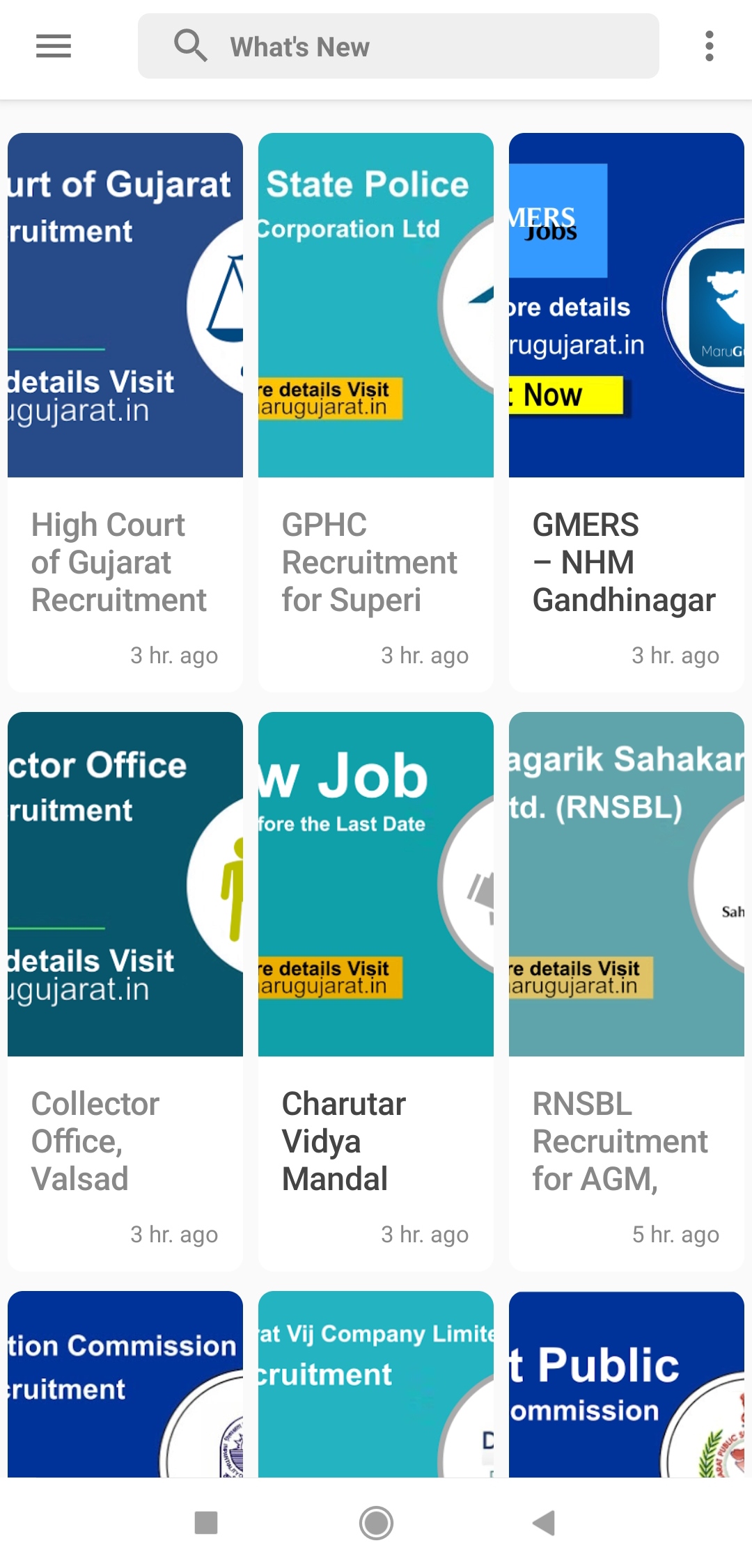Open the Public Commission tile

(x=627, y=1384)
